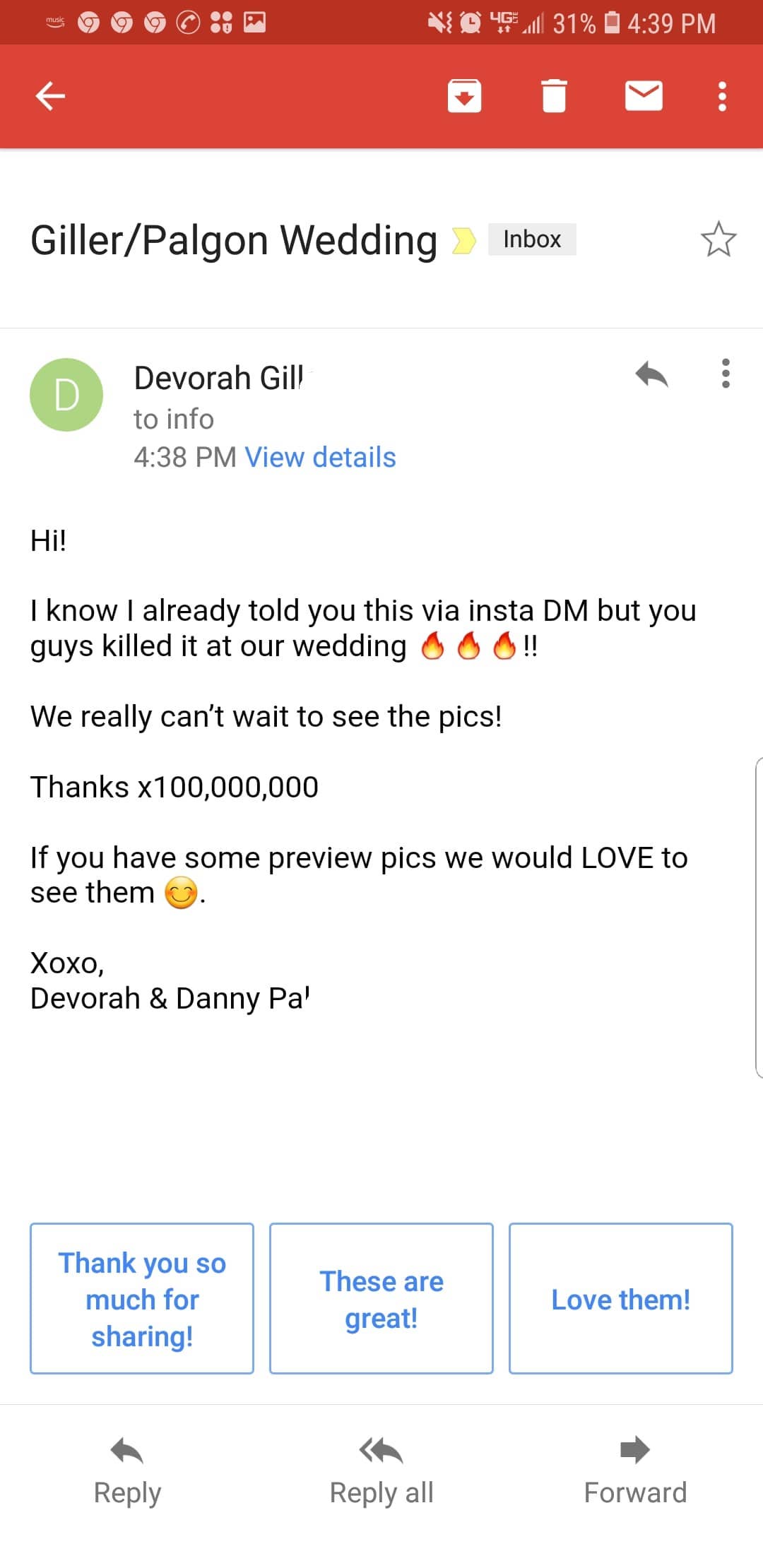Tap the Inbox label chip
763x1568 pixels.
[532, 239]
